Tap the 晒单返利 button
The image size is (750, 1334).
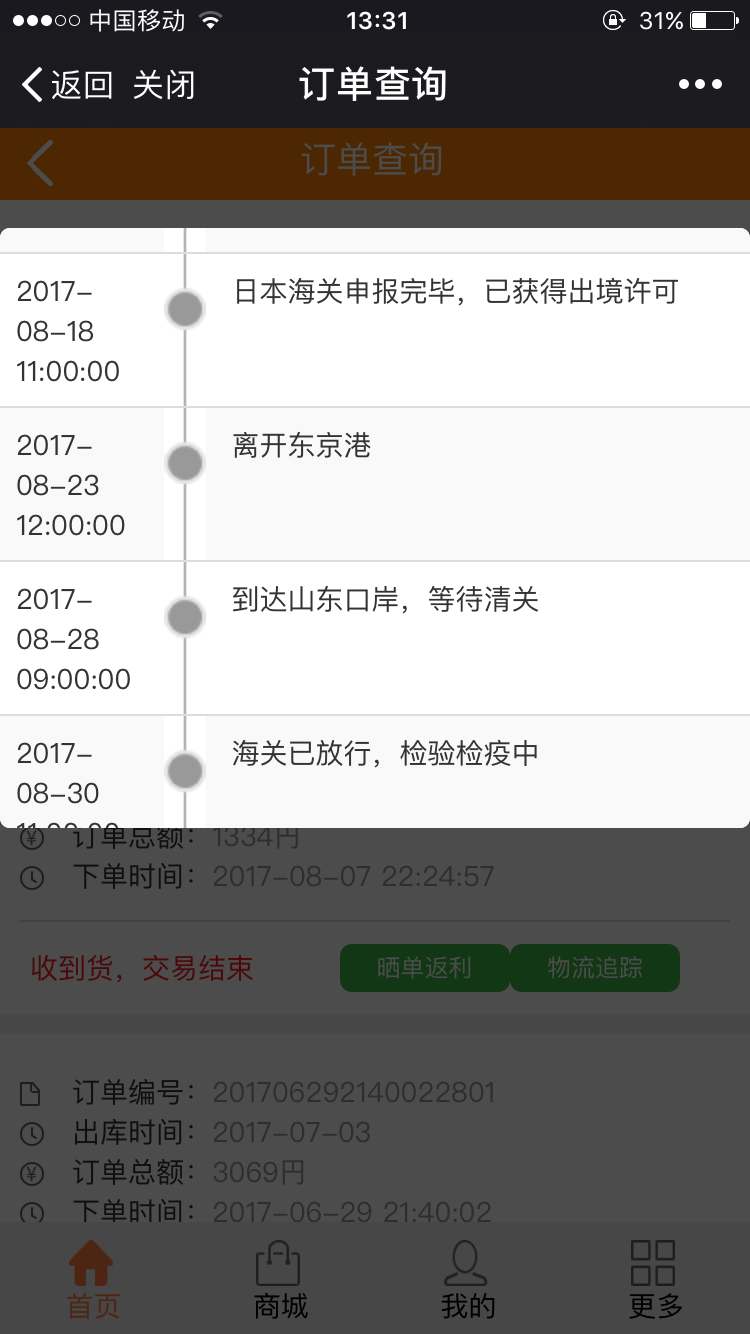424,968
